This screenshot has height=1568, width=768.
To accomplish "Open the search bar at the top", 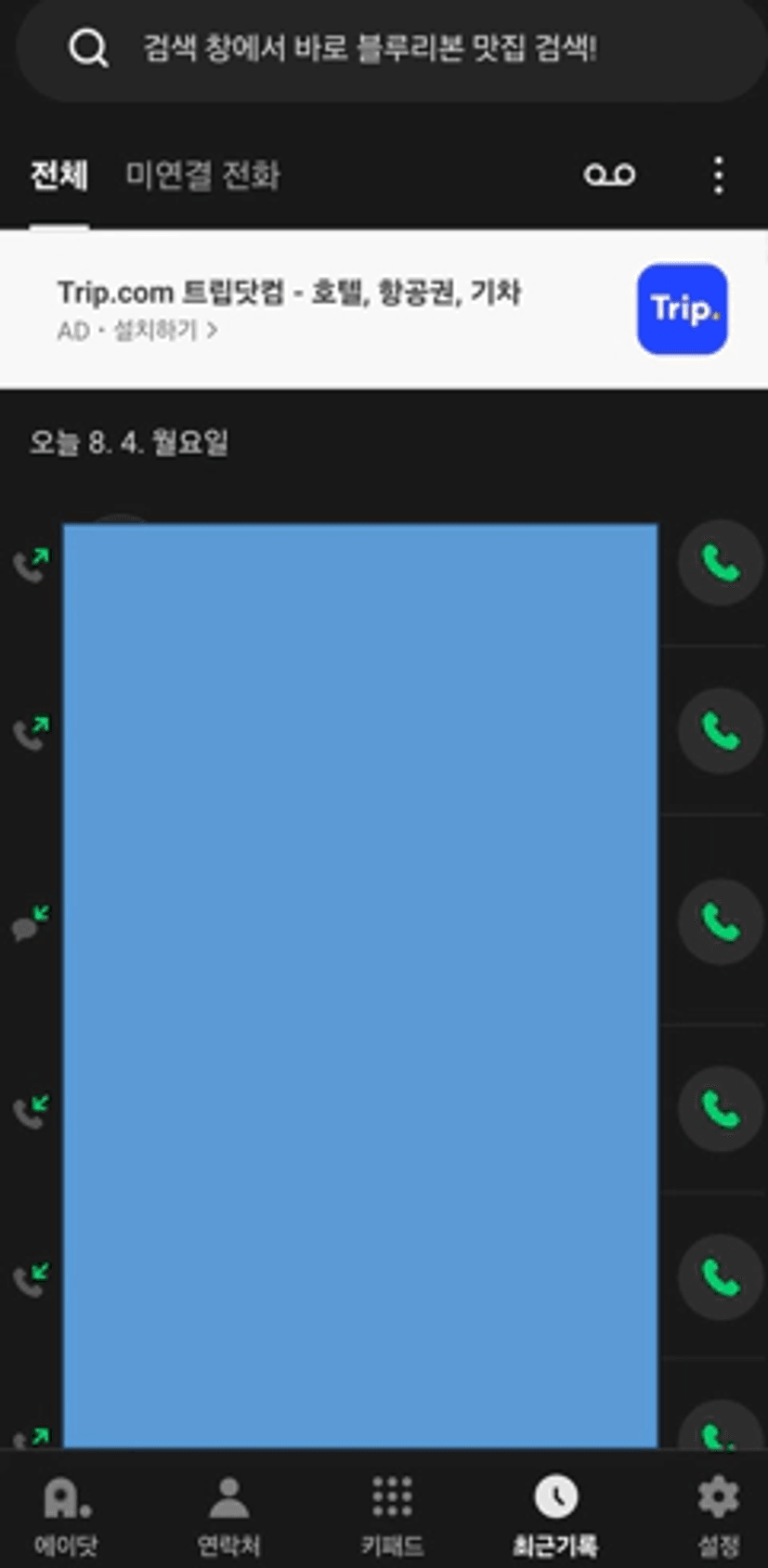I will coord(390,48).
